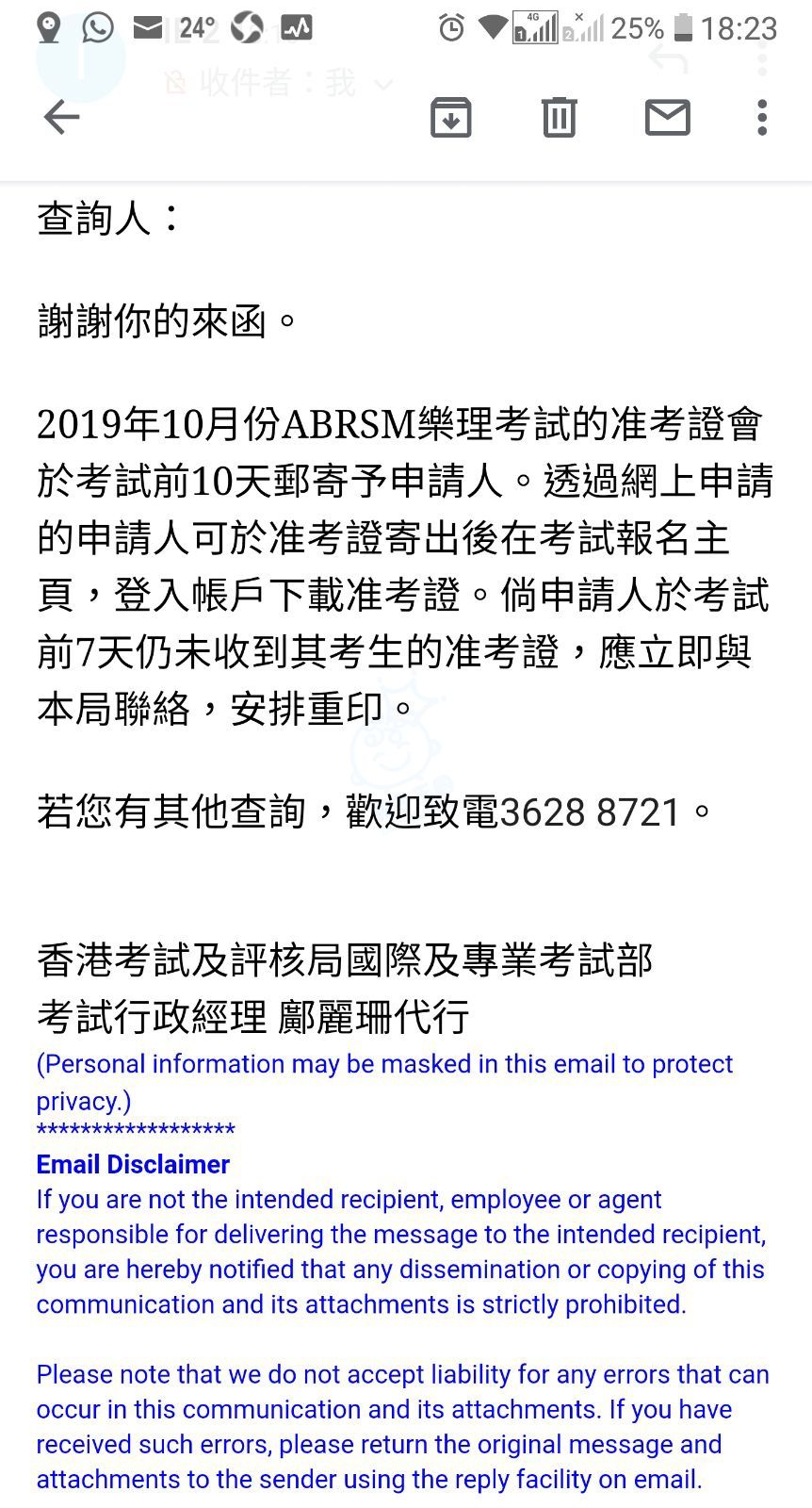This screenshot has width=812, height=1508.
Task: Delete this email
Action: 559,118
